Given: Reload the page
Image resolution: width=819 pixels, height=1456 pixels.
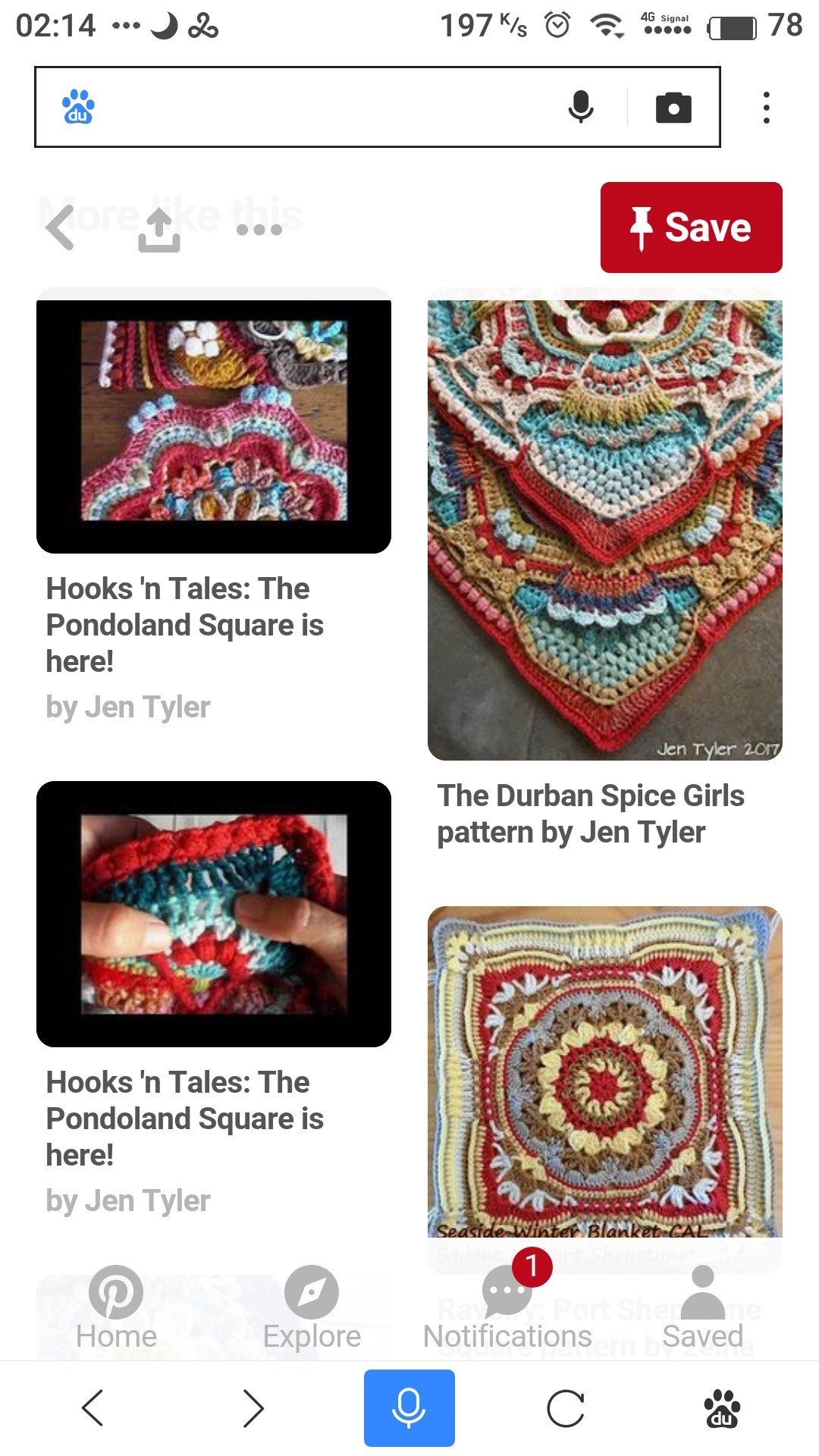Looking at the screenshot, I should click(x=566, y=1408).
